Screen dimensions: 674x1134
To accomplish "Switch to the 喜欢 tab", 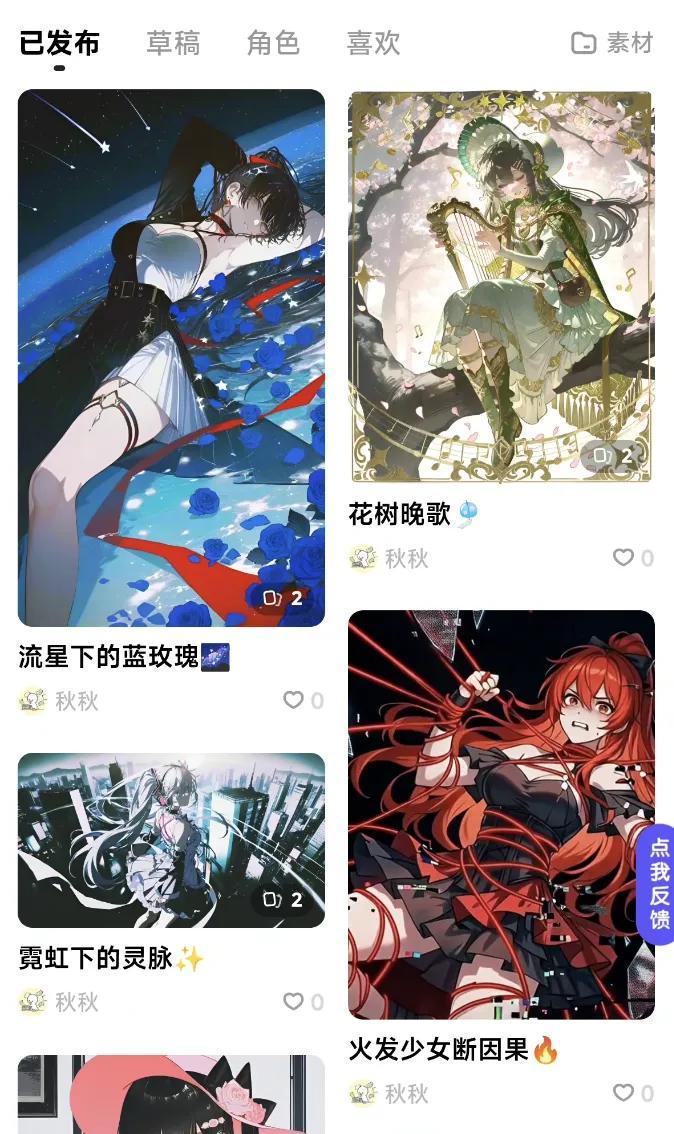I will point(373,43).
